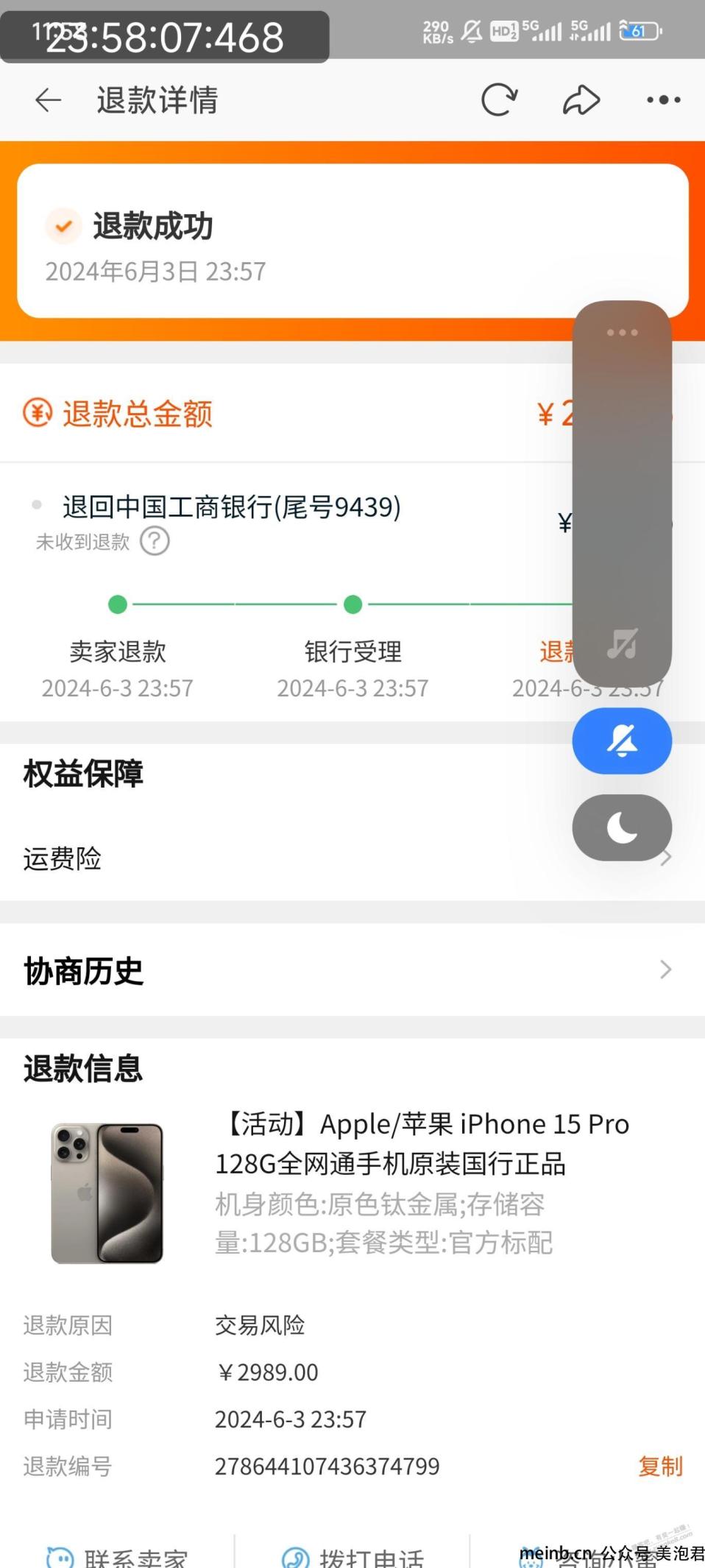The image size is (705, 1568).
Task: Toggle the moon do-not-disturb button
Action: (622, 827)
